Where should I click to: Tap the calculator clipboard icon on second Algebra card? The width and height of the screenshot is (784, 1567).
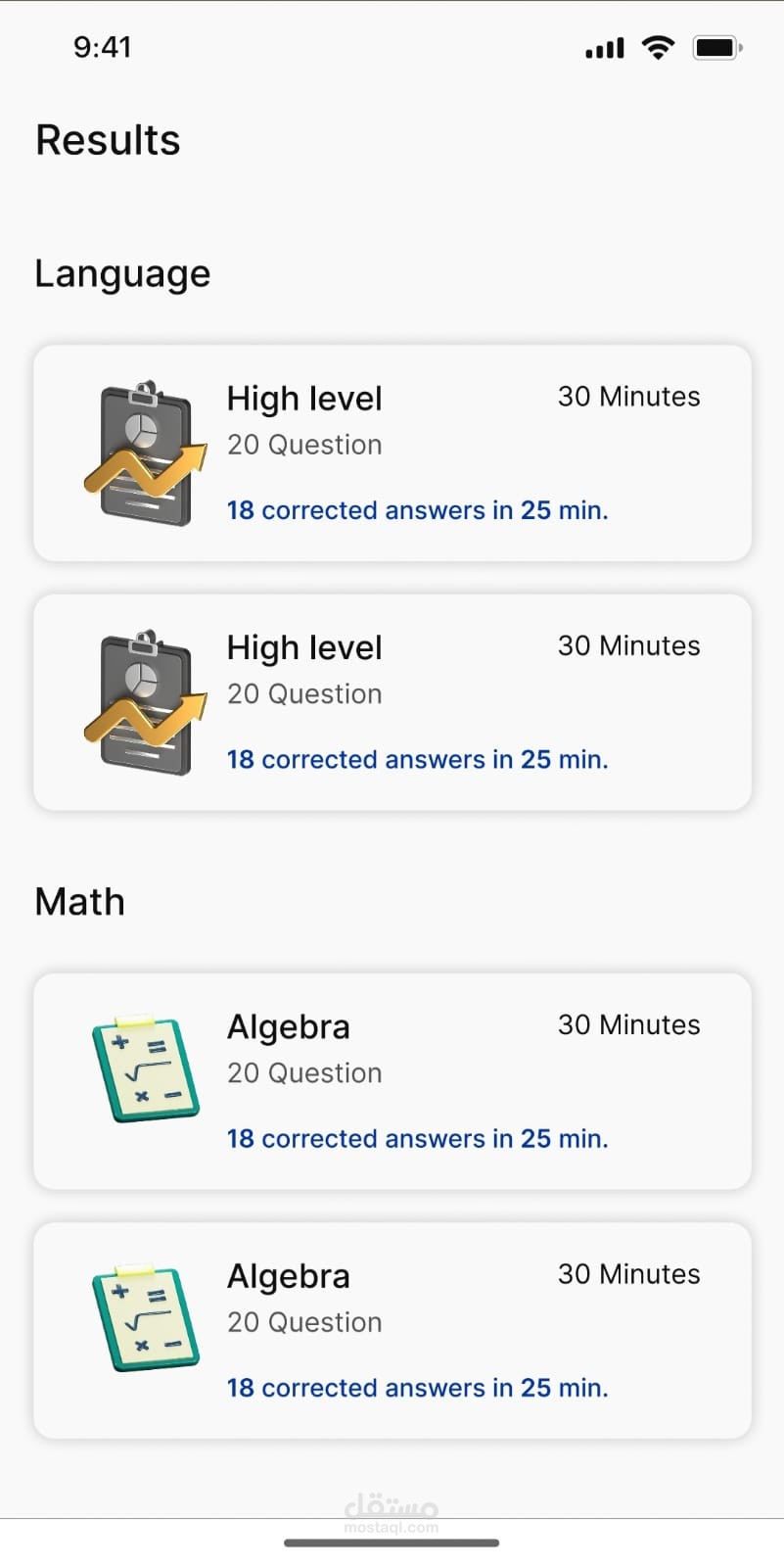point(147,1317)
